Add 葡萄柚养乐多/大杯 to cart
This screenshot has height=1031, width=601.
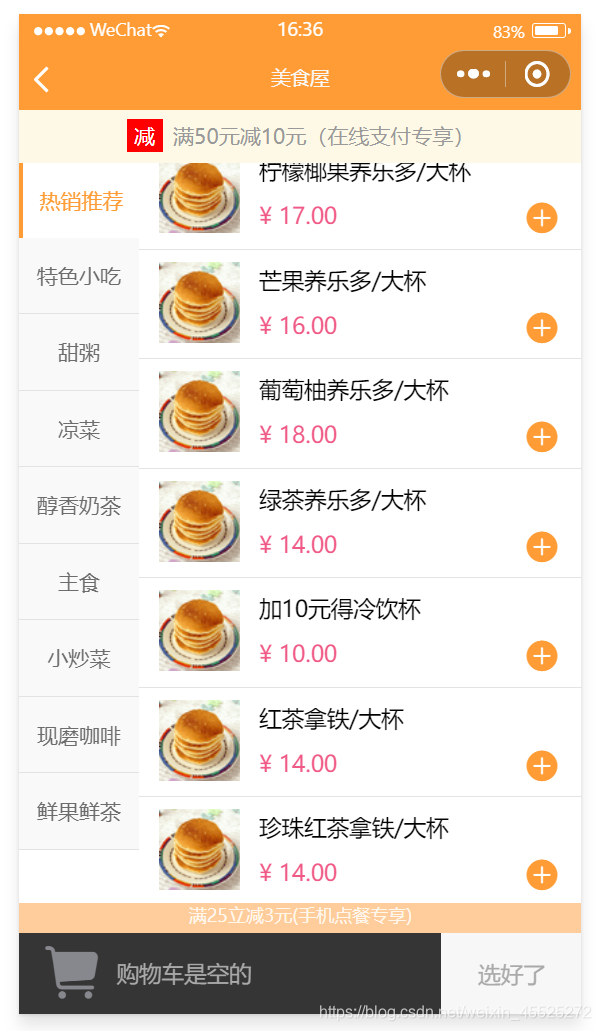(542, 437)
